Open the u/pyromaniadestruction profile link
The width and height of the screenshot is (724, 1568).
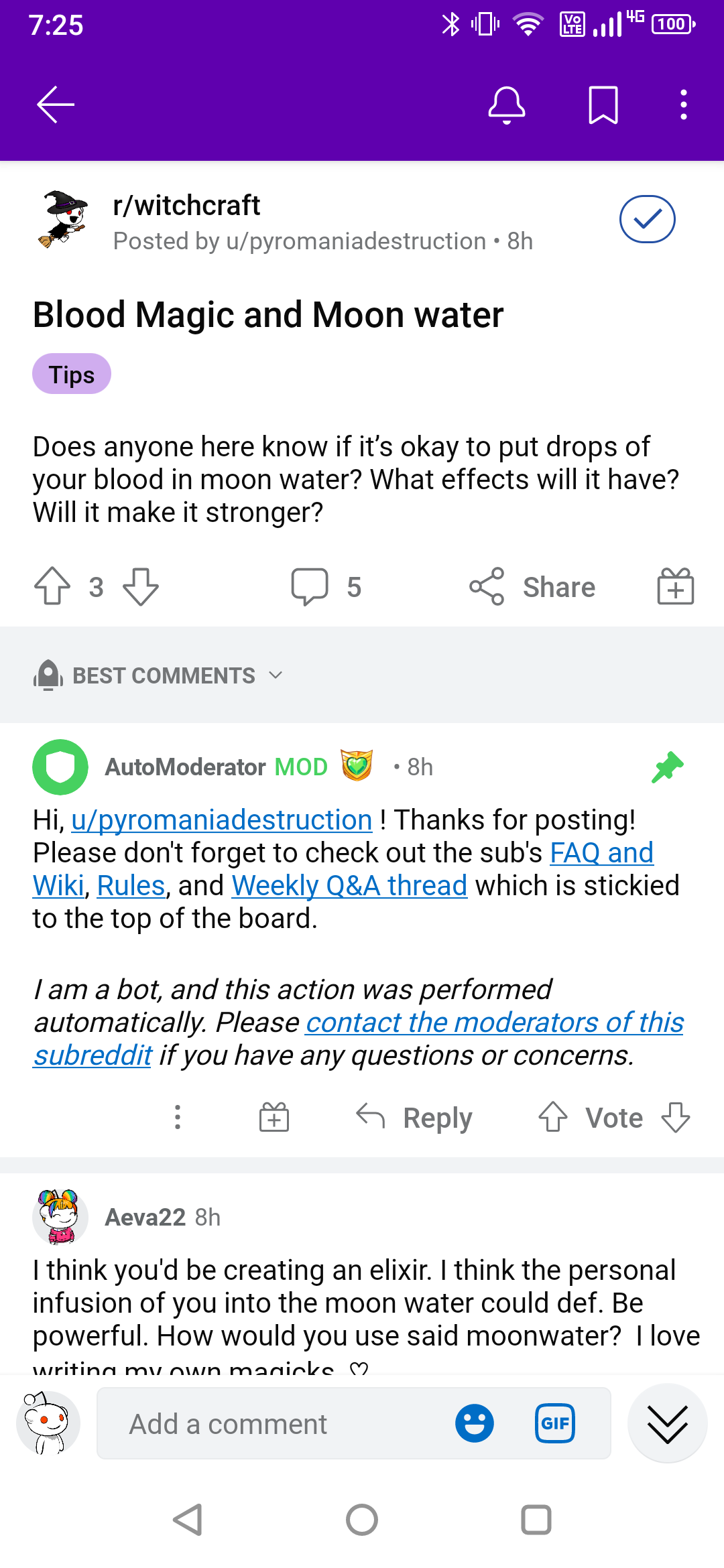(x=221, y=820)
